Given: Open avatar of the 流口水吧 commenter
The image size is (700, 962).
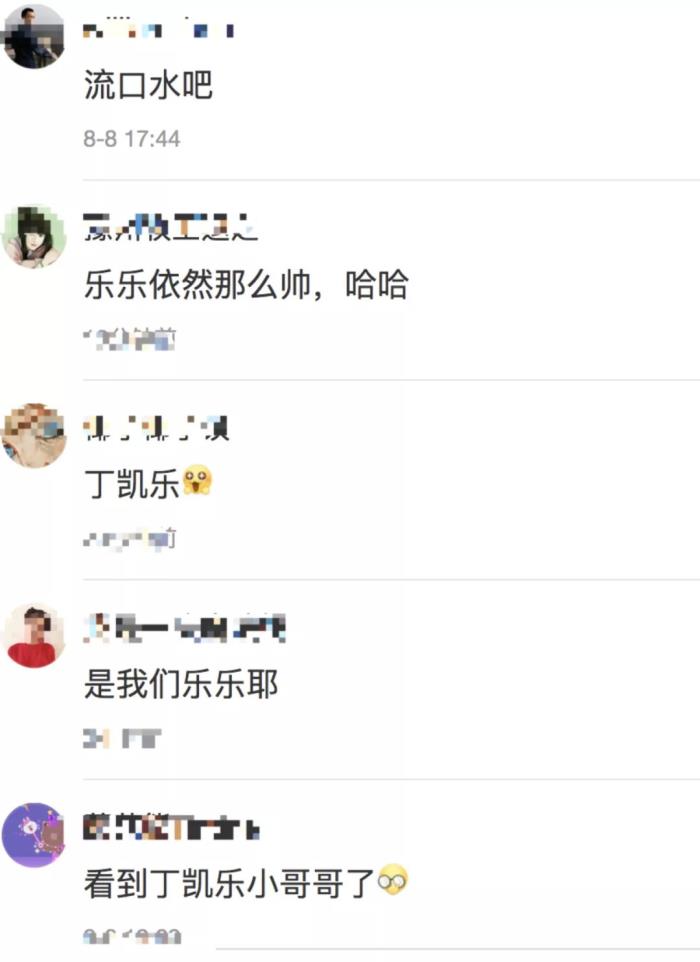Looking at the screenshot, I should tap(34, 35).
